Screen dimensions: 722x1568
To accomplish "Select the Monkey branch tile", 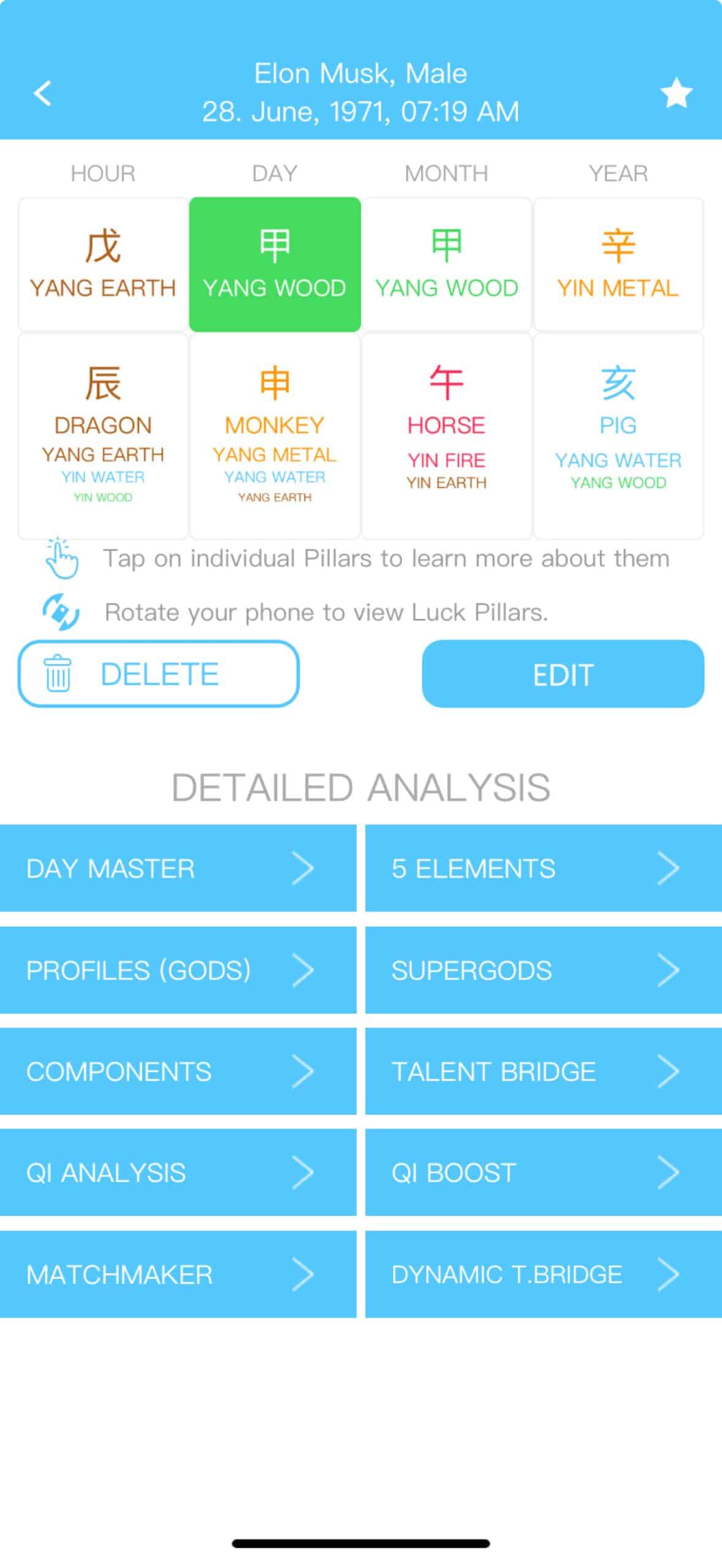I will pos(275,435).
